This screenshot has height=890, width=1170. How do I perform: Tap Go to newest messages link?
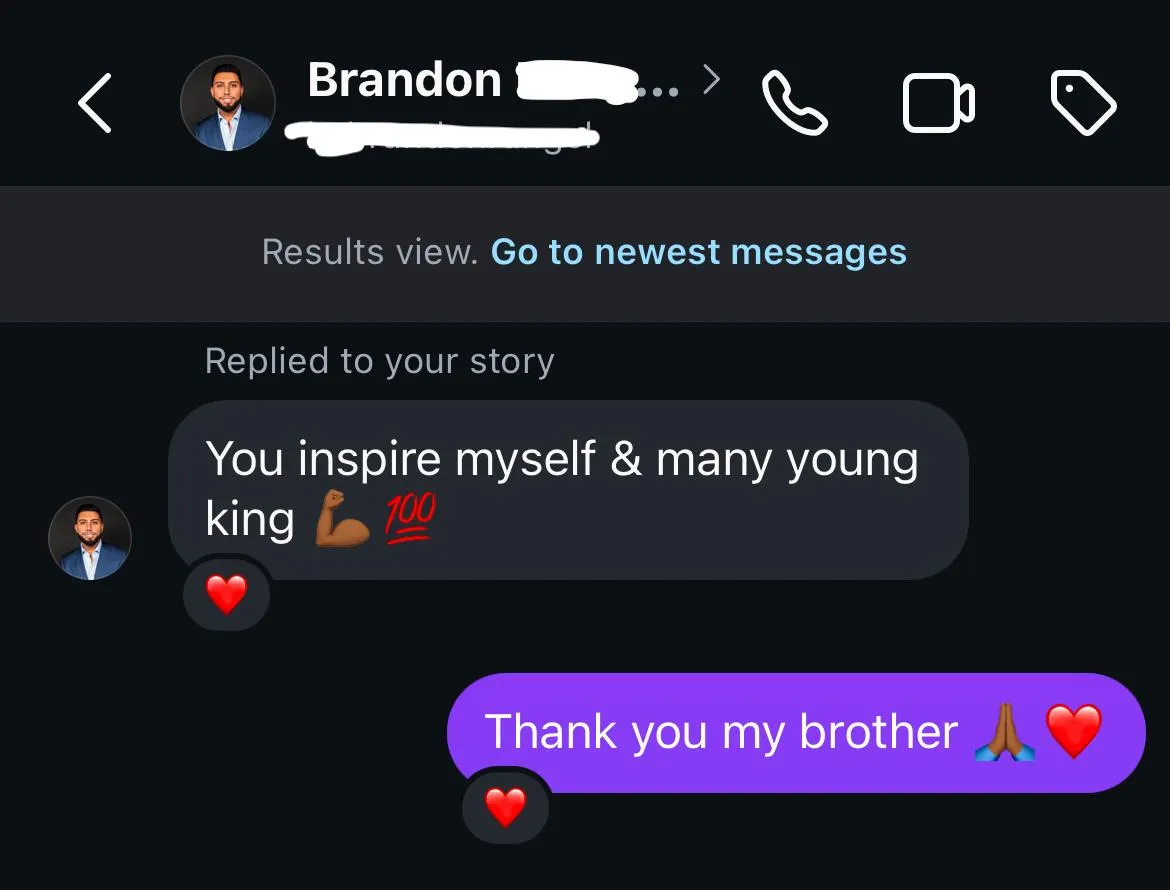698,252
